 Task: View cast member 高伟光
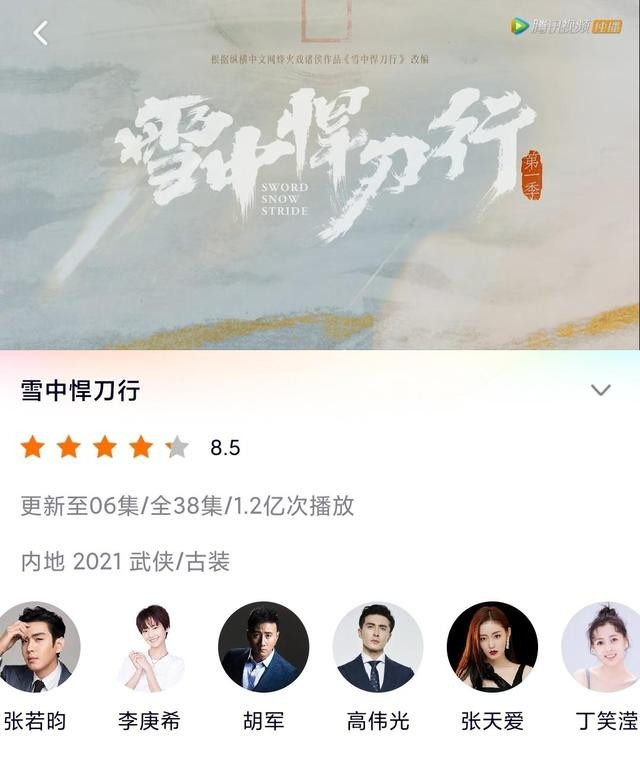coord(377,647)
